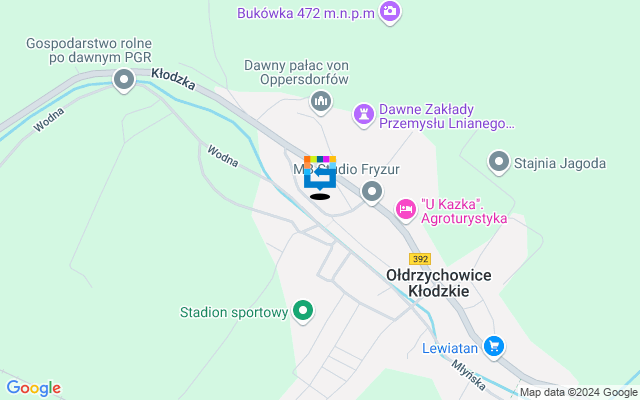
Task: Open the "U Kazka" Agroturystyka lodging marker
Action: (x=405, y=208)
